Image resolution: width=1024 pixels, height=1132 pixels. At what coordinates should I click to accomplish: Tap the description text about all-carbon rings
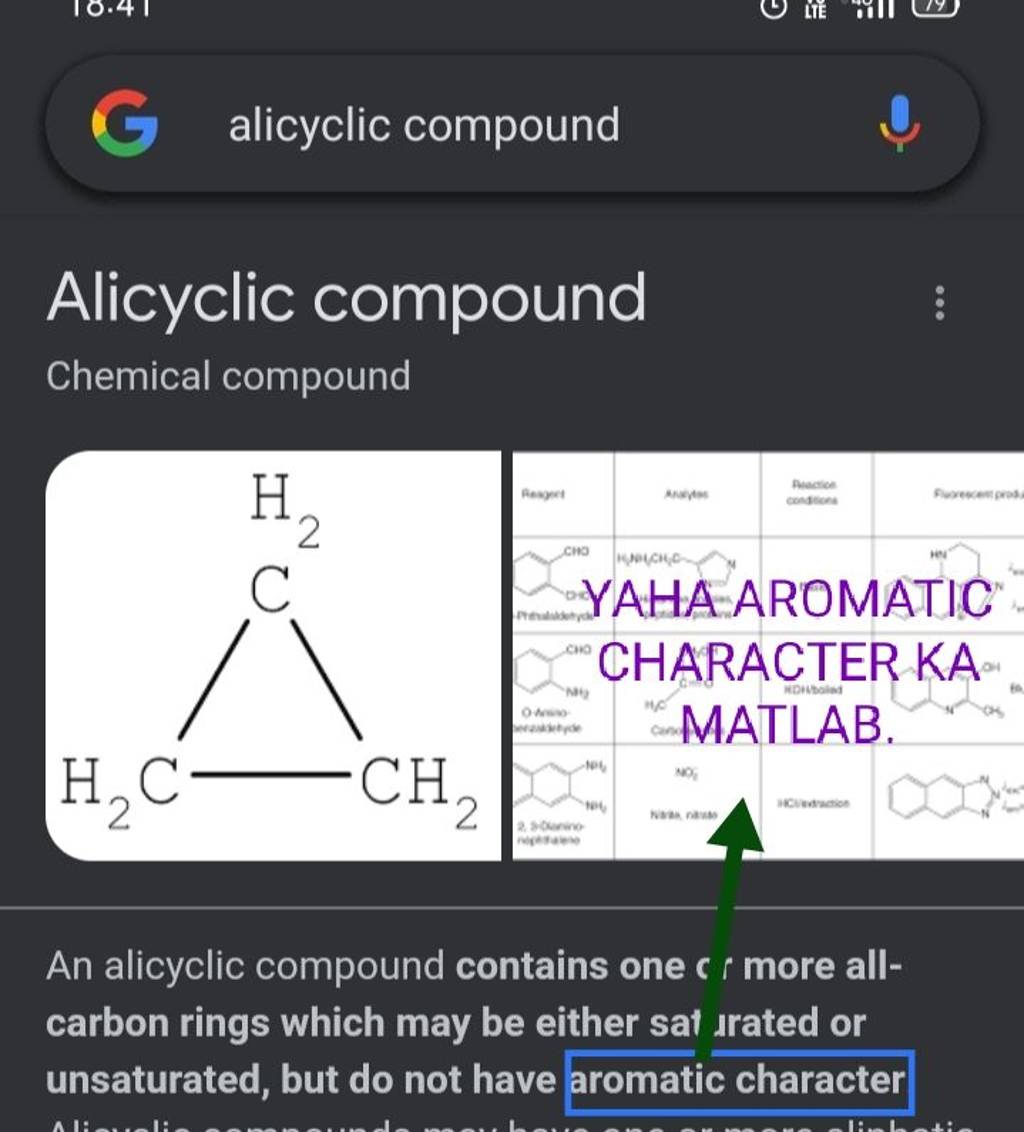[x=400, y=1022]
